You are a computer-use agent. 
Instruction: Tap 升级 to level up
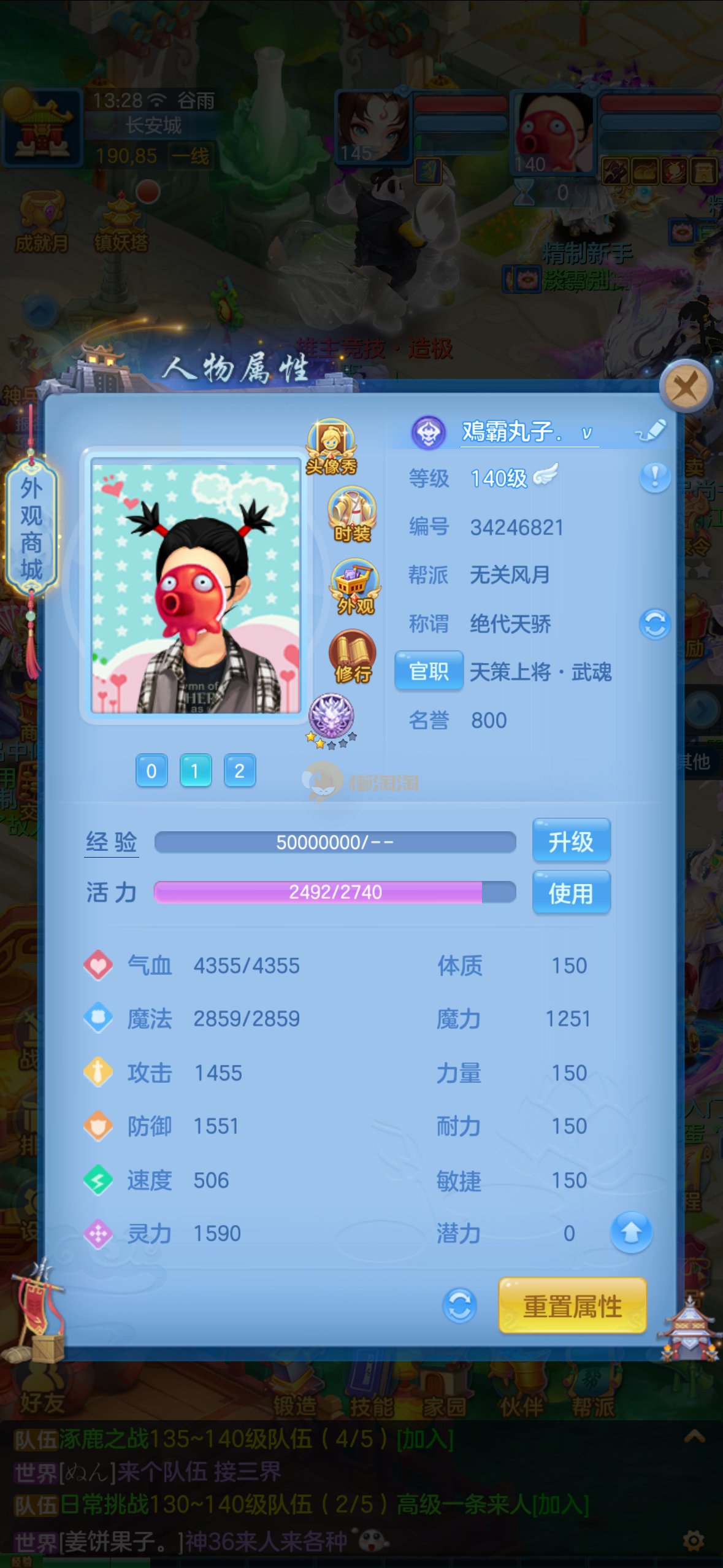(571, 841)
